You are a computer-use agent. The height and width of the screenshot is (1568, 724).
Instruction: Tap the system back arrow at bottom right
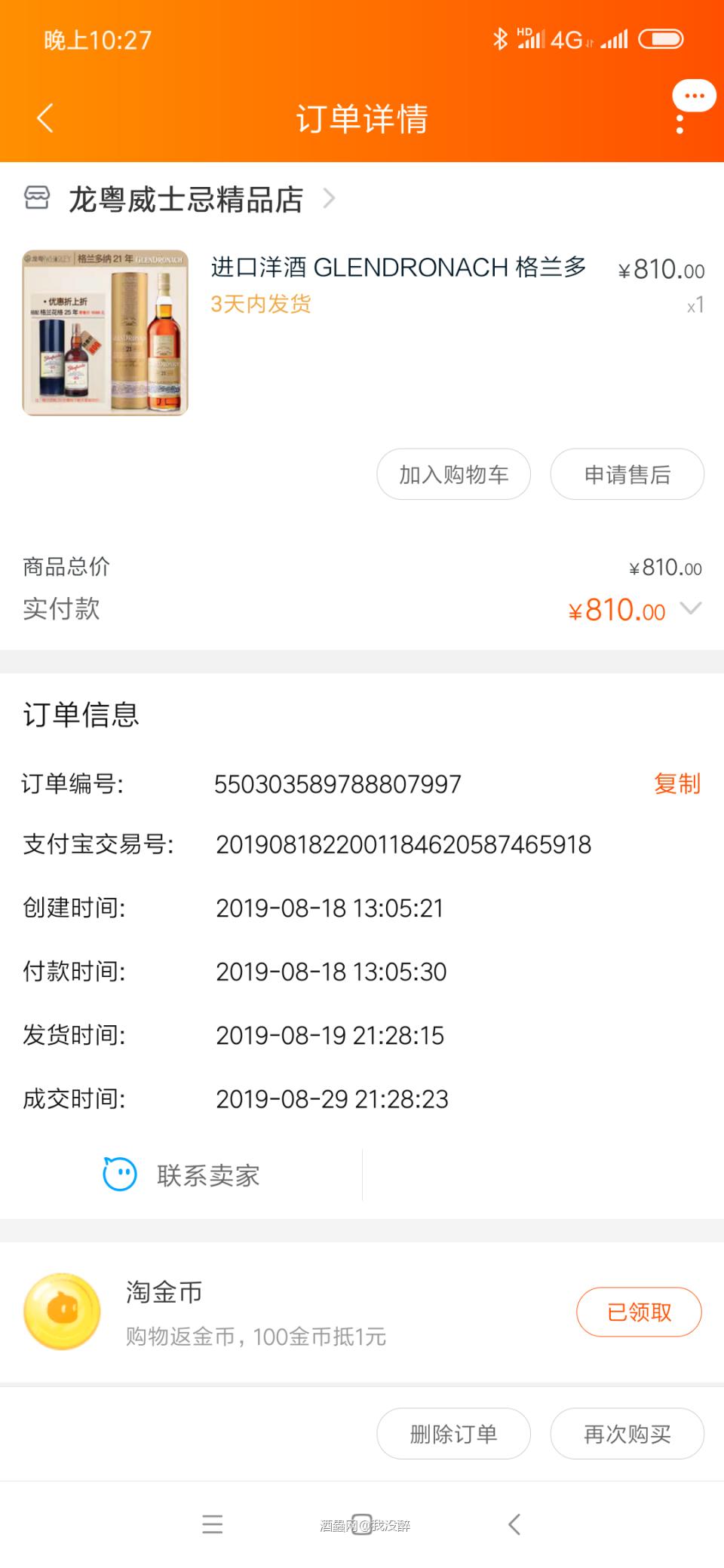pyautogui.click(x=514, y=1524)
